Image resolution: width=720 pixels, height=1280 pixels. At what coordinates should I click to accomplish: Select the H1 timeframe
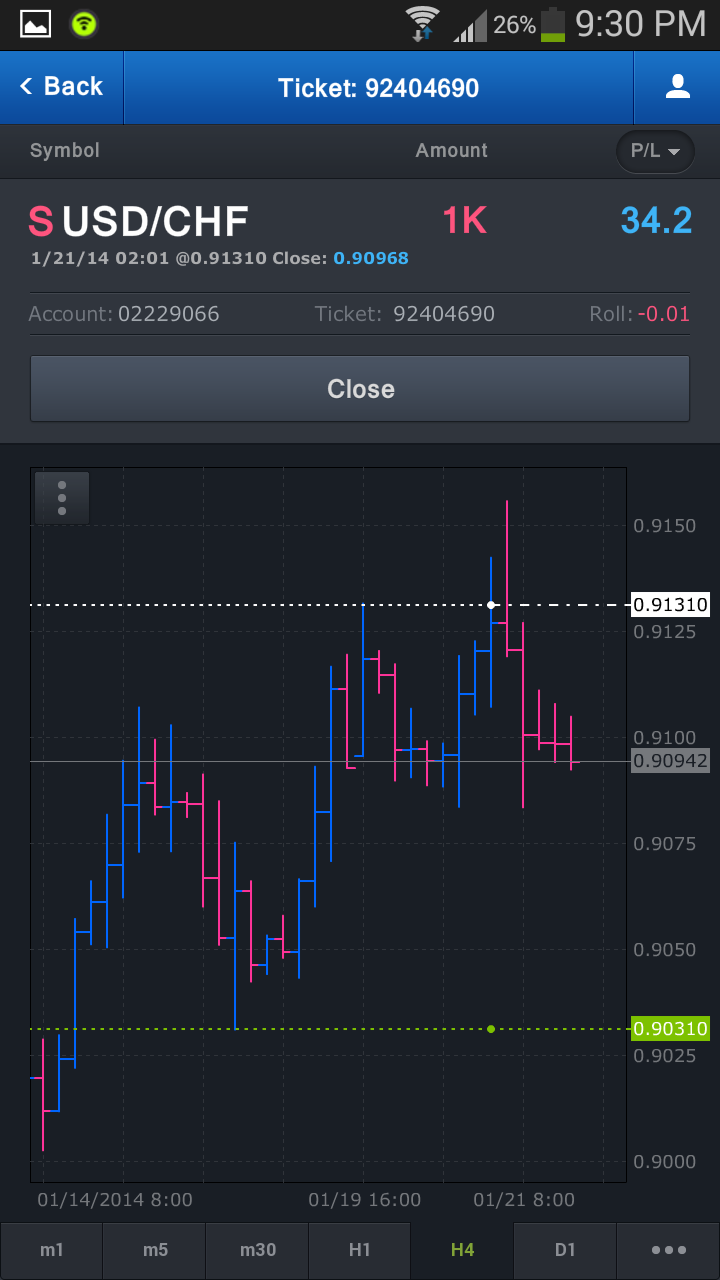(360, 1250)
